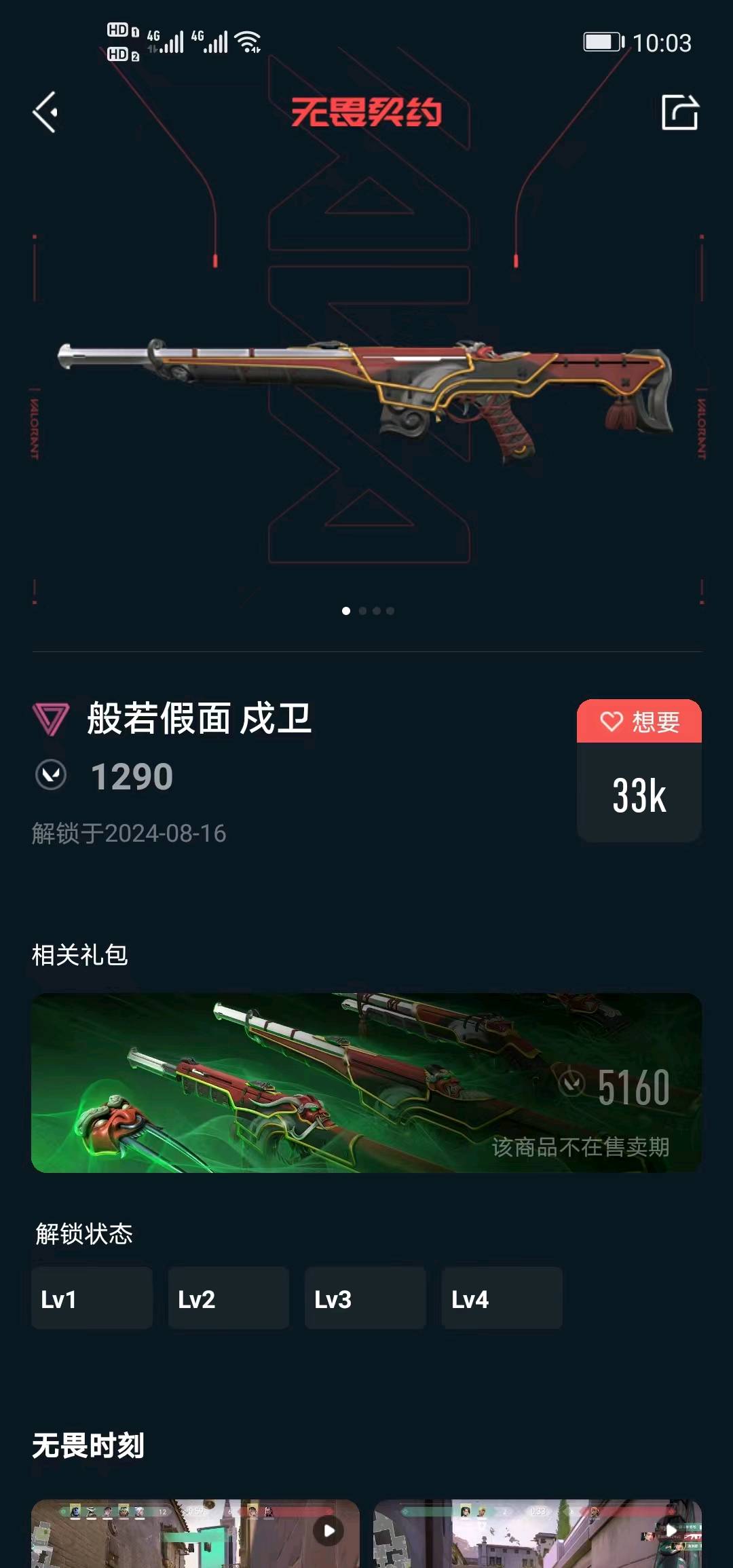The height and width of the screenshot is (1568, 733).
Task: Go back using the arrow icon
Action: coord(45,112)
